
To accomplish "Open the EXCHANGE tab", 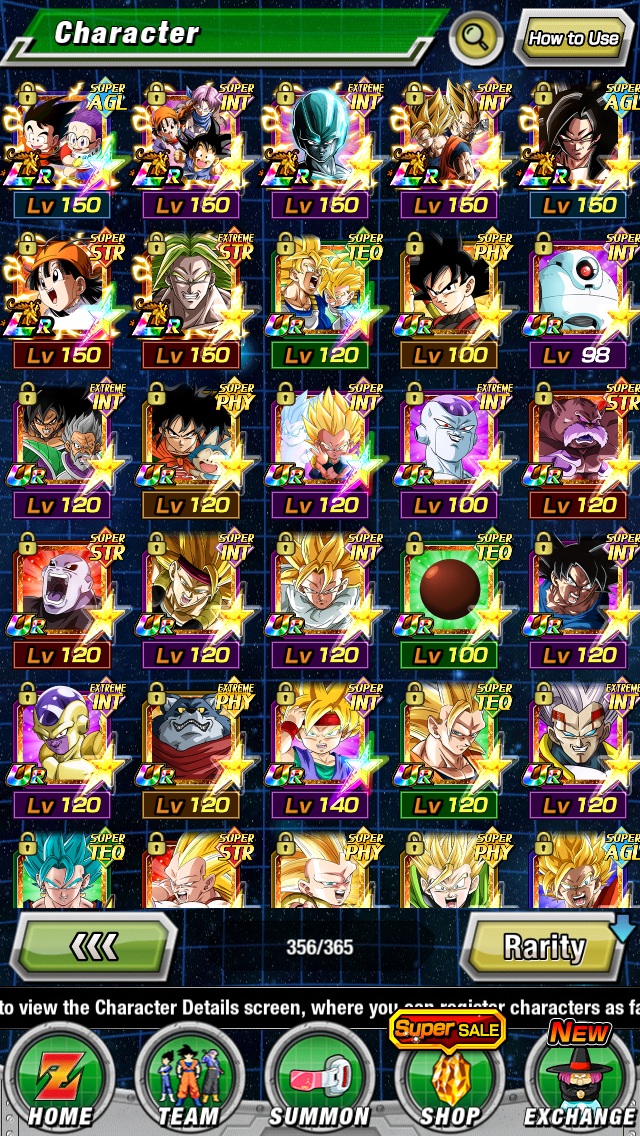I will (580, 1082).
